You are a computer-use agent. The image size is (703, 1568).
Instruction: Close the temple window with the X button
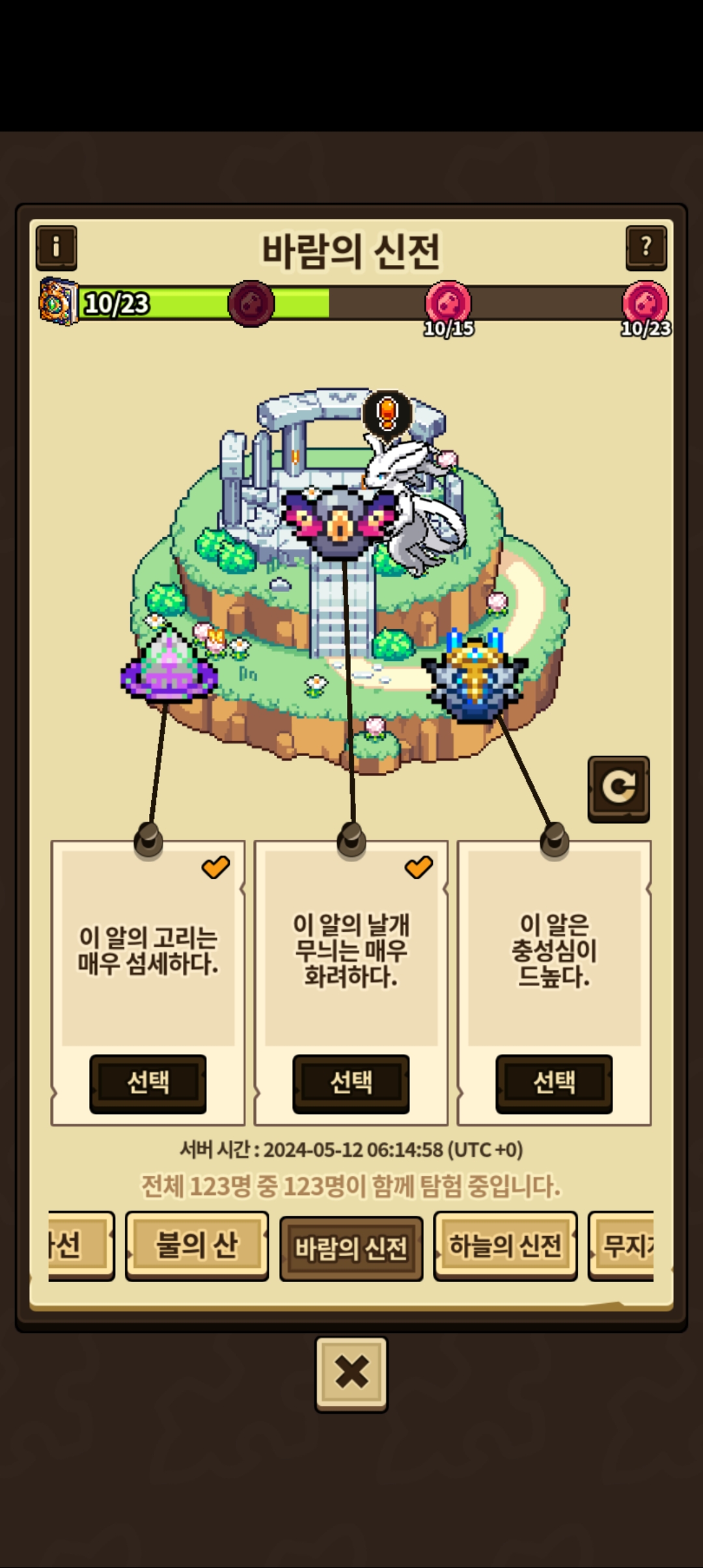coord(351,1373)
